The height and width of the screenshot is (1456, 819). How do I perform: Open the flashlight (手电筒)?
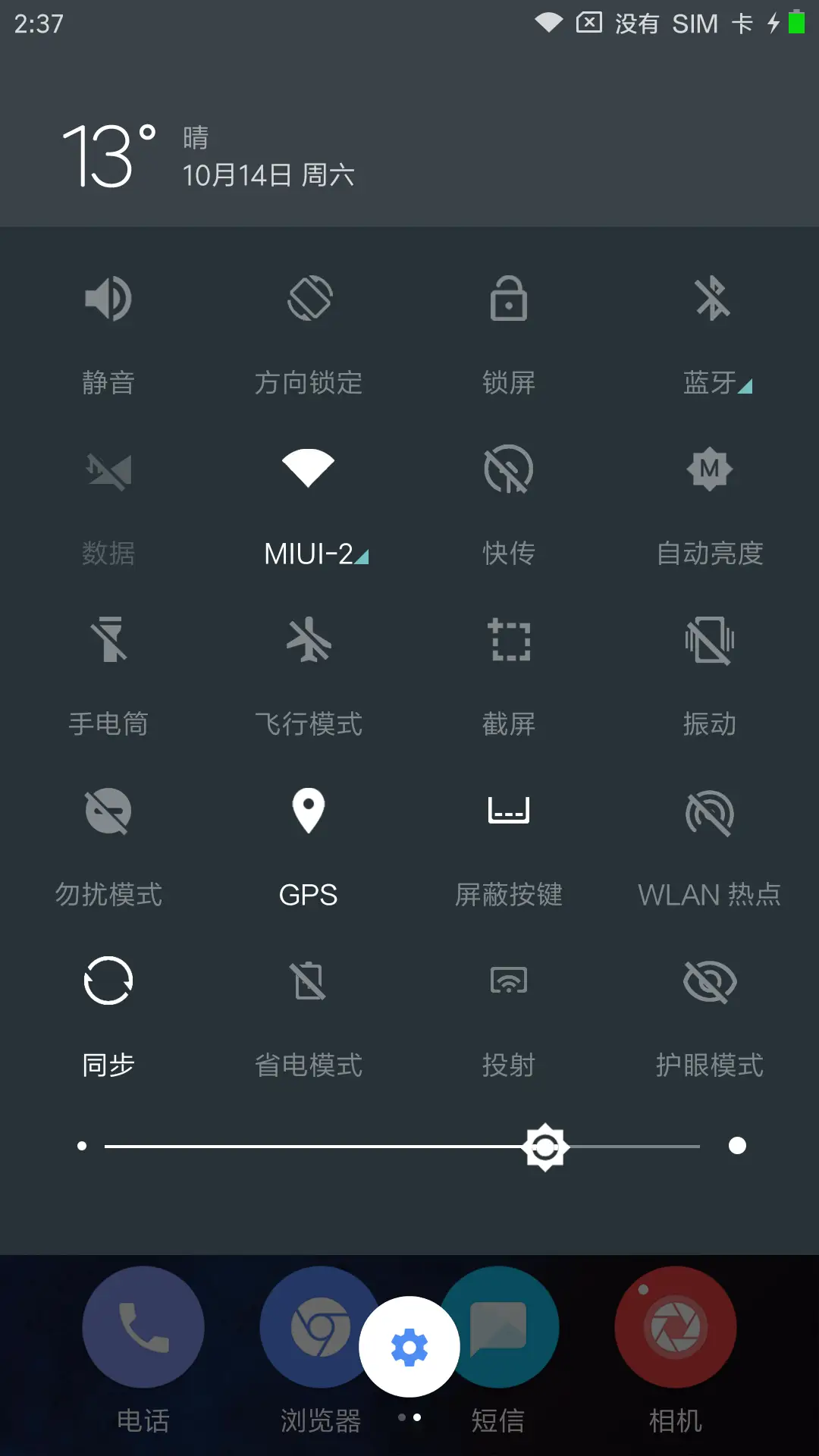click(x=108, y=667)
